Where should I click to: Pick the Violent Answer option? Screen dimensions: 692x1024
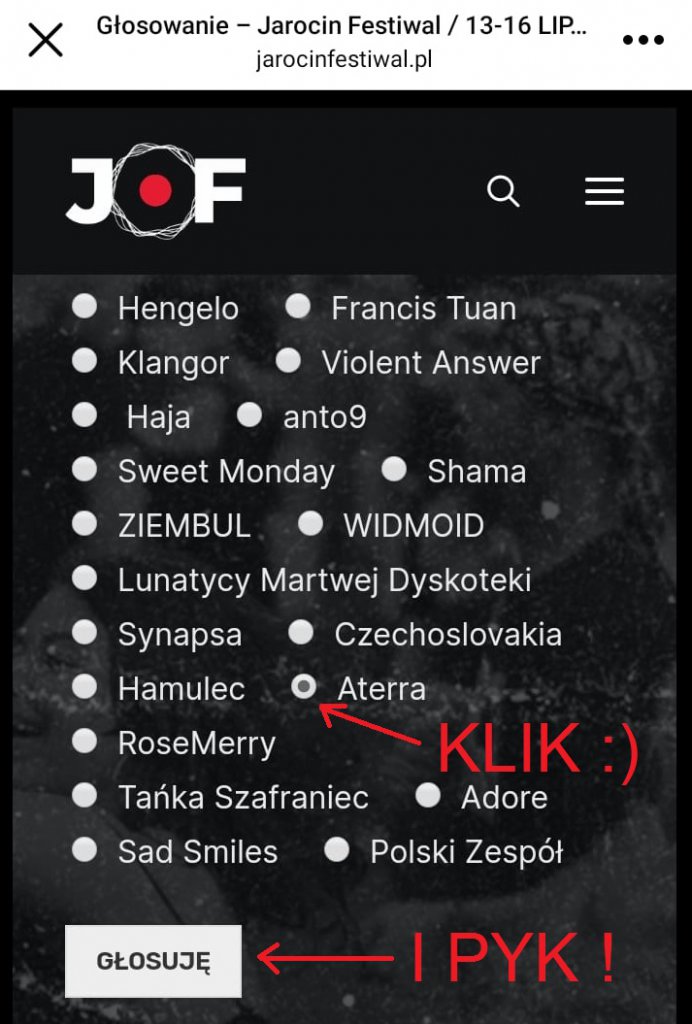point(288,360)
